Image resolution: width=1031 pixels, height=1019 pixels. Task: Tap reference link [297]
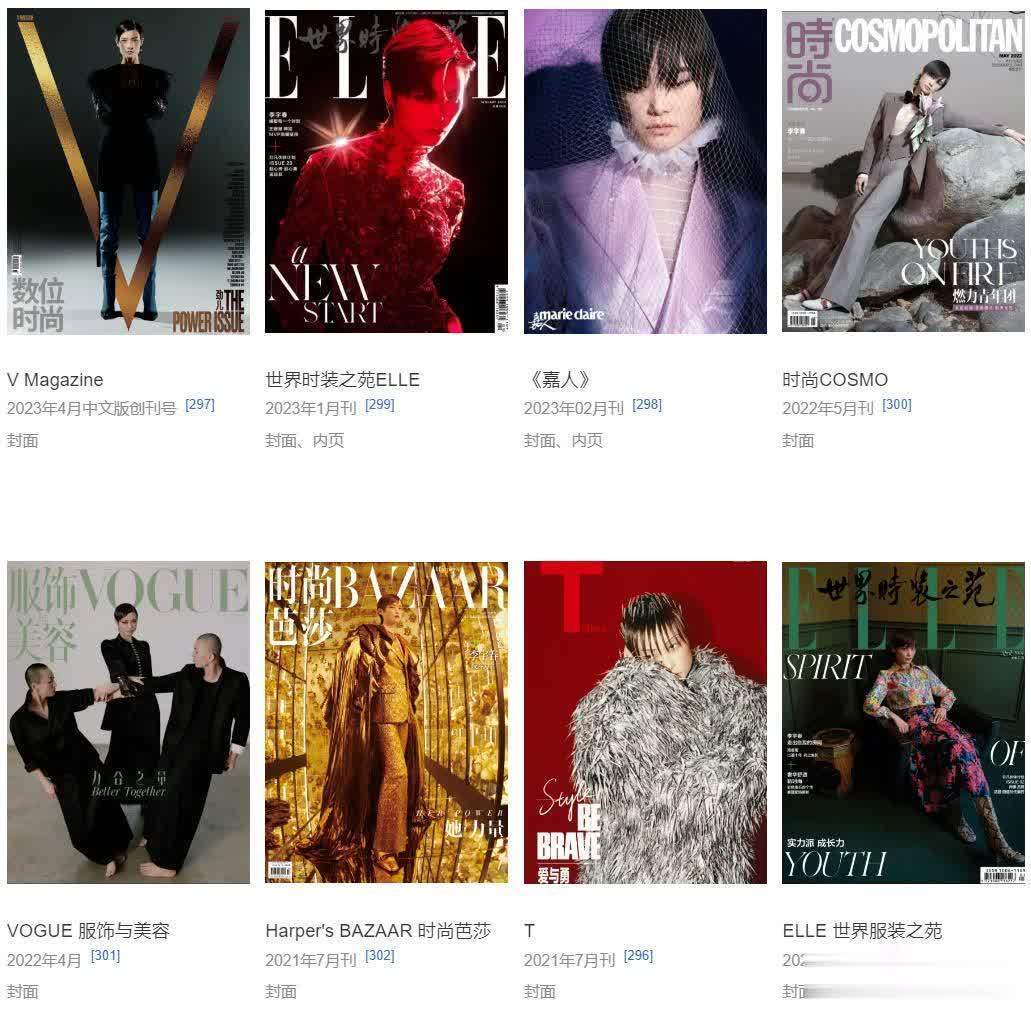200,405
